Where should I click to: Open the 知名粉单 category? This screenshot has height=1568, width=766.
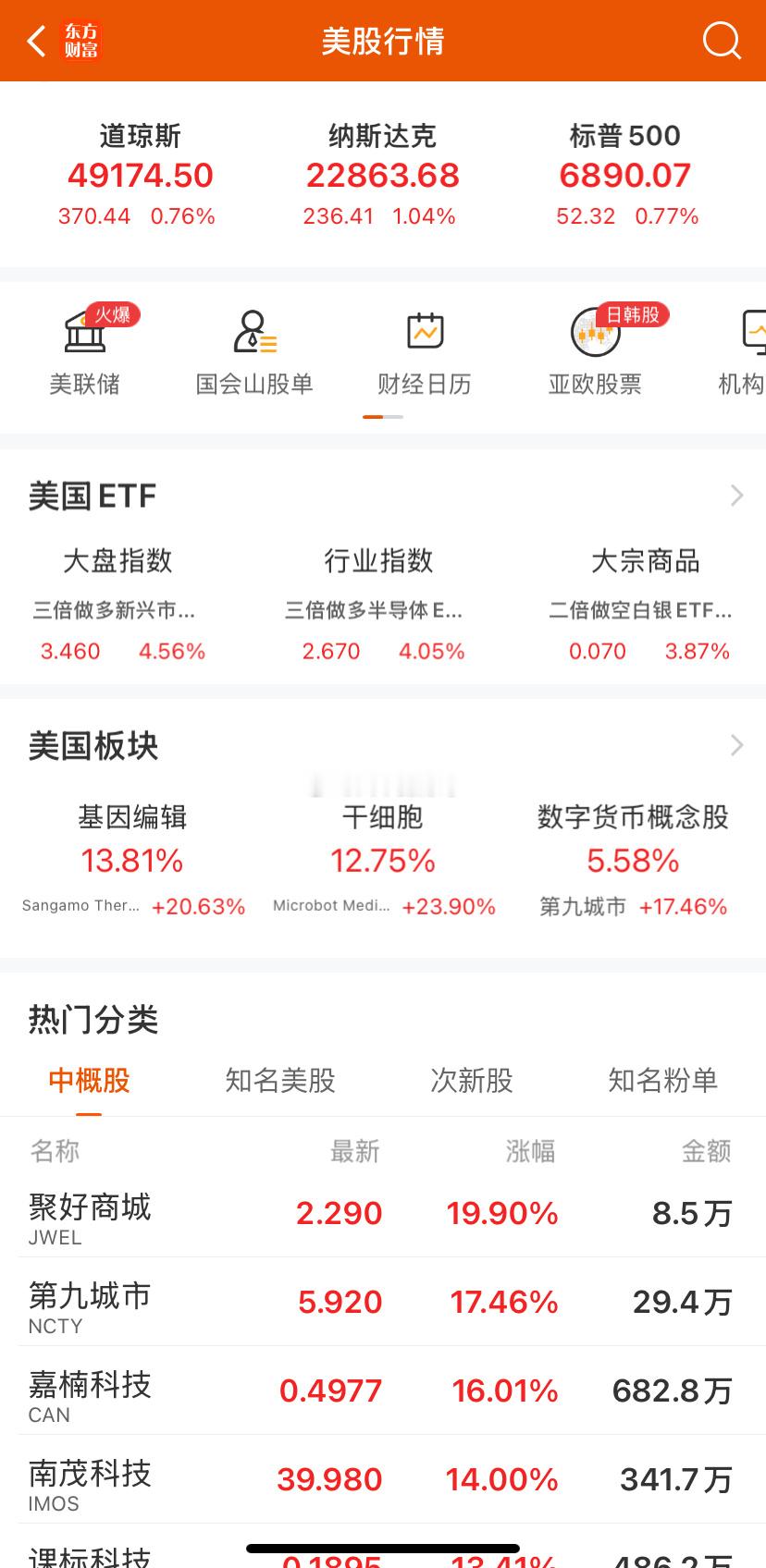pos(661,1080)
